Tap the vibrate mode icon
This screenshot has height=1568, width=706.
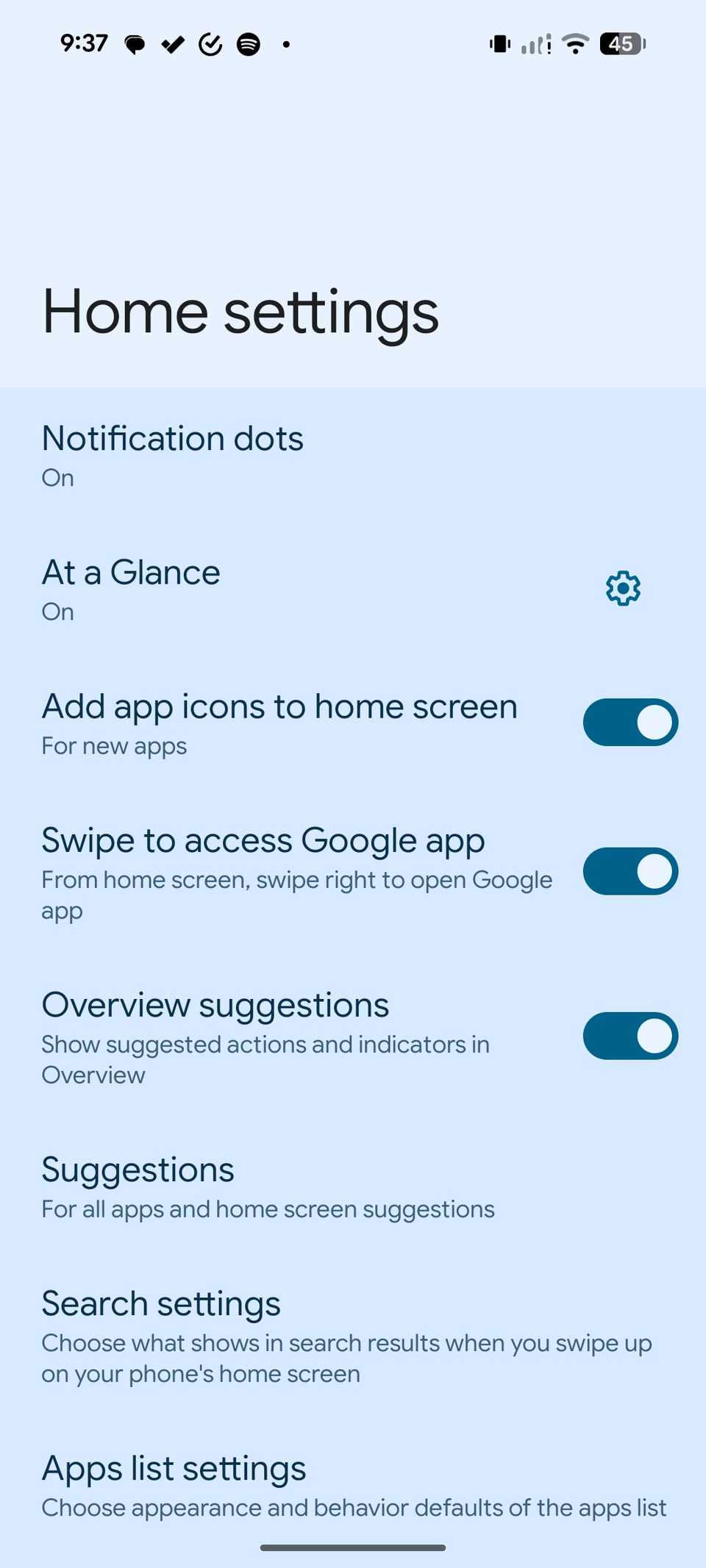click(499, 44)
